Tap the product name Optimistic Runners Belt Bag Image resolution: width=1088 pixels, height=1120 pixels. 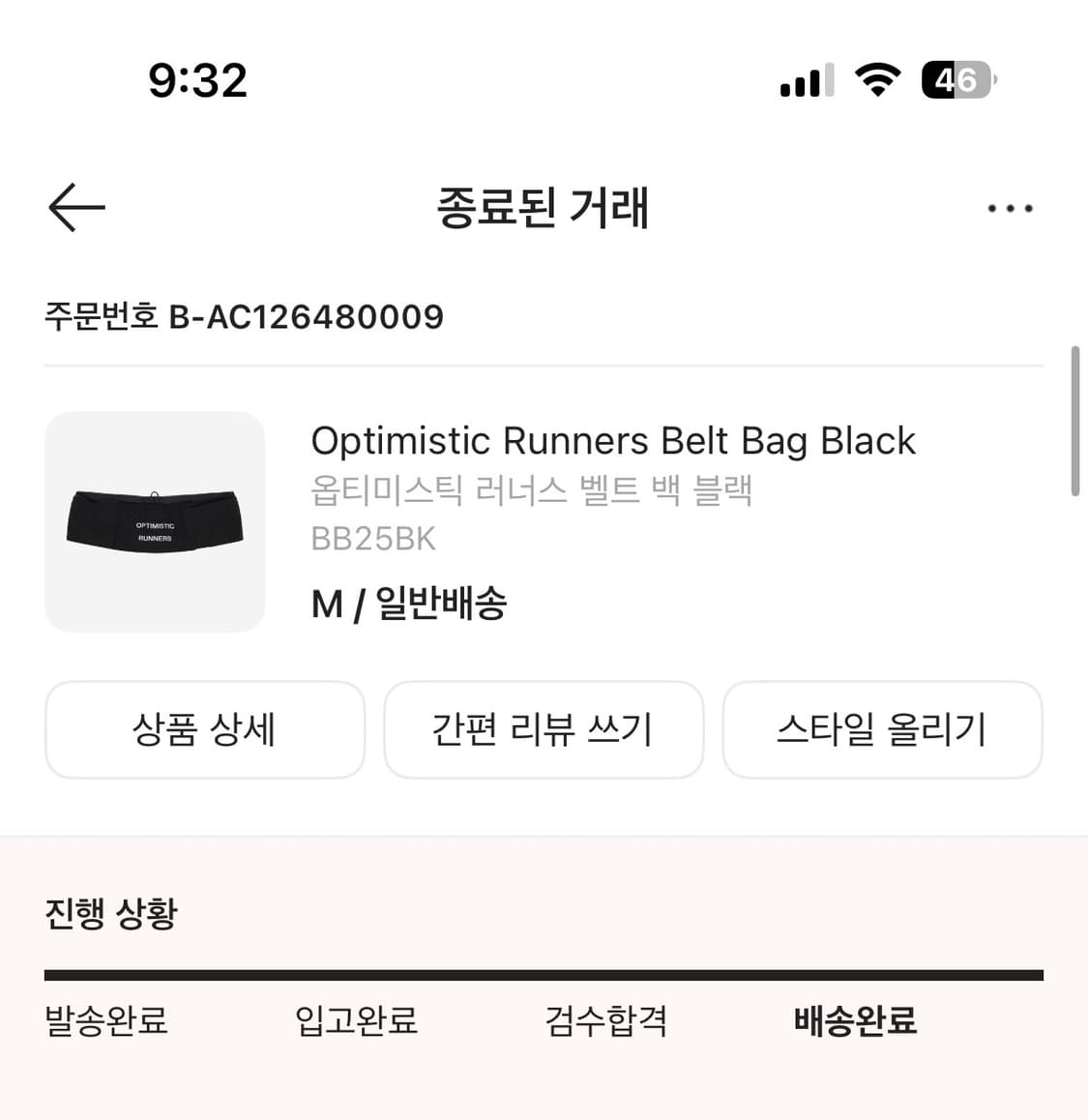point(613,441)
